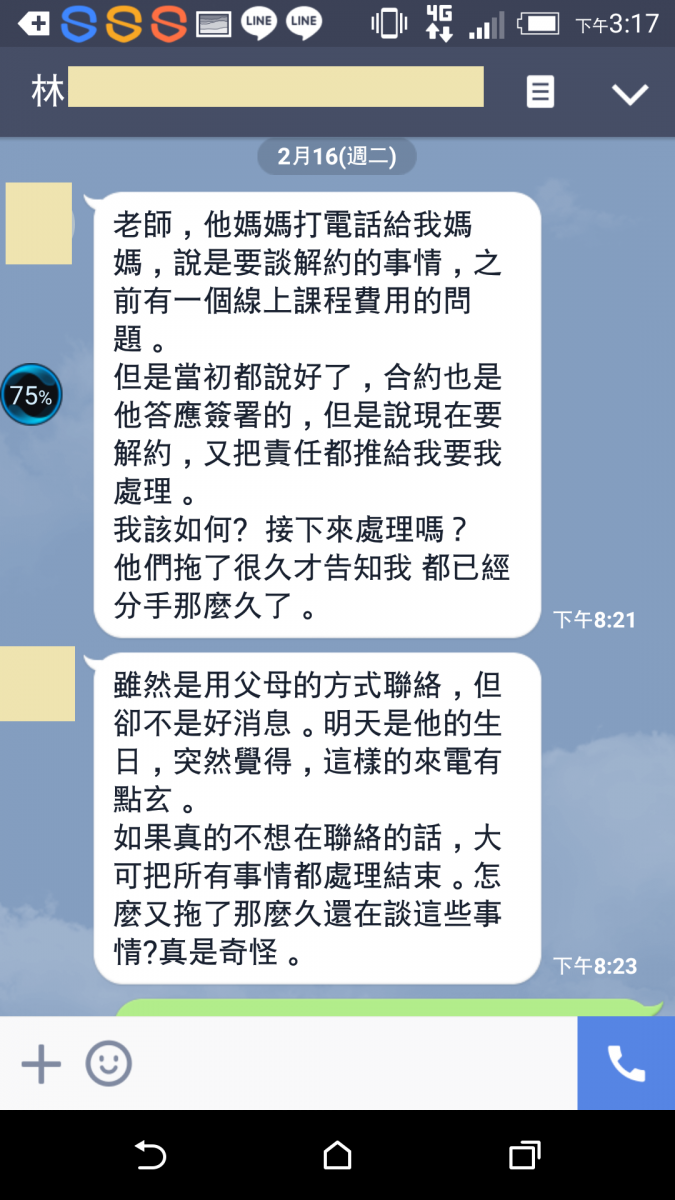This screenshot has height=1200, width=675.
Task: Open the plus attachment menu
Action: (41, 1064)
